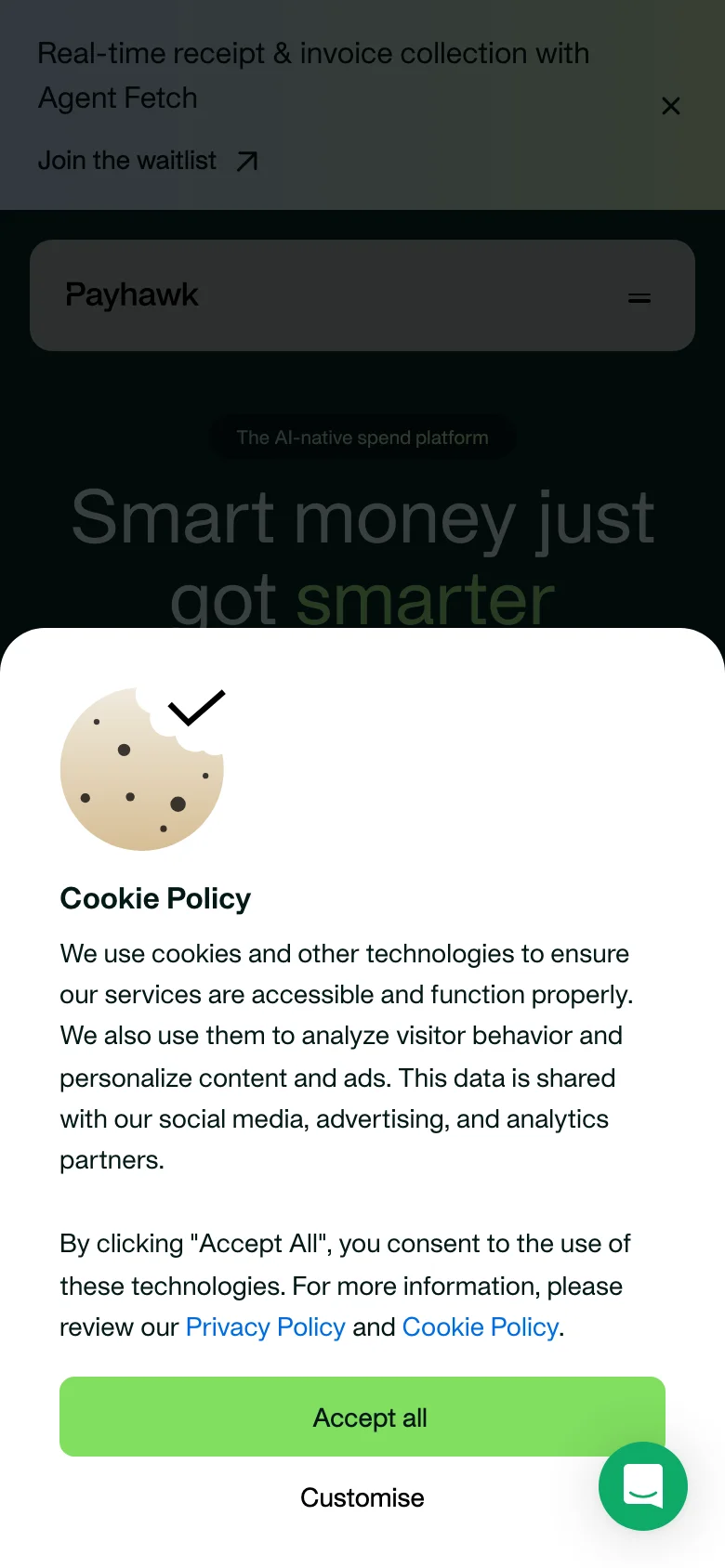Tap the Payhawk logo

132,295
